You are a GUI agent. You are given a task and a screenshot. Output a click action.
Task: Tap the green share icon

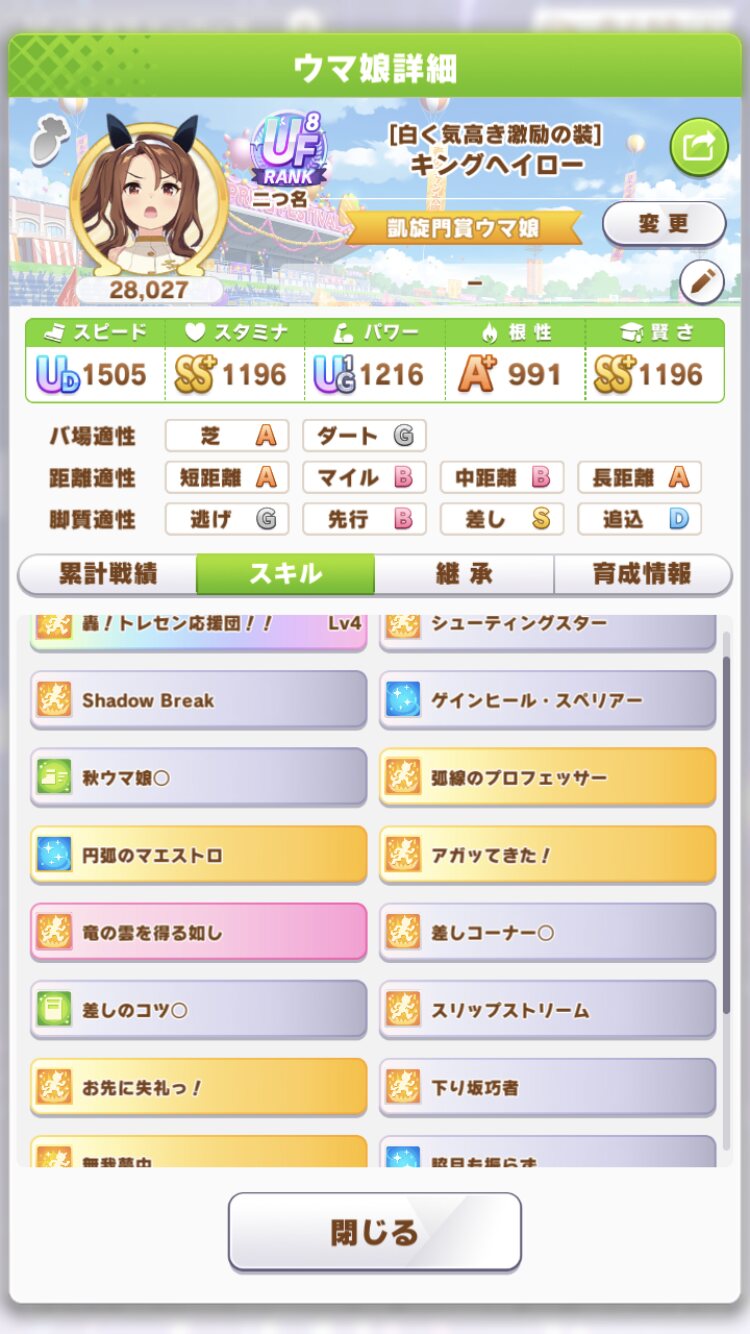(698, 147)
